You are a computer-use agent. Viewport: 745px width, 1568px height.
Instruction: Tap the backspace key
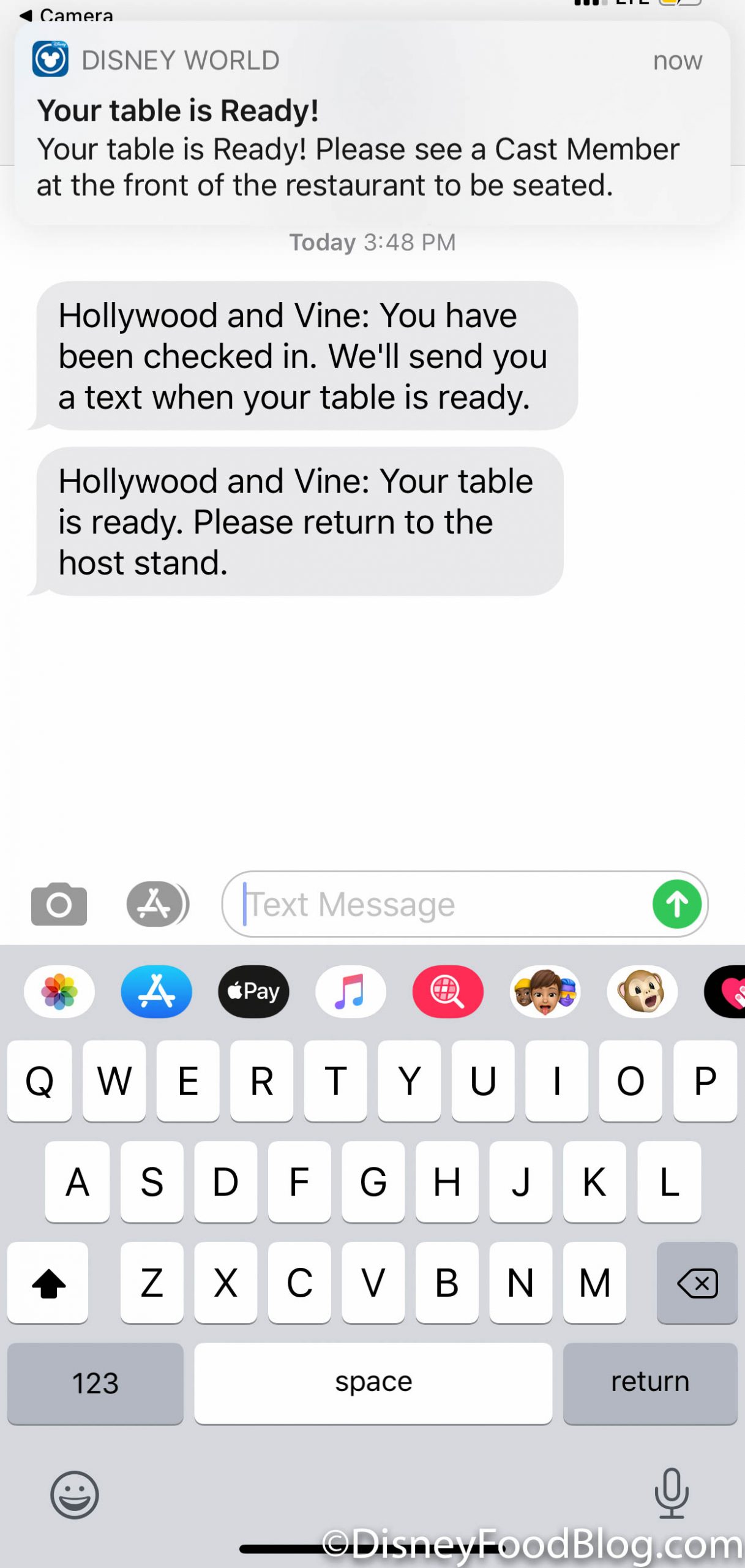(697, 1283)
